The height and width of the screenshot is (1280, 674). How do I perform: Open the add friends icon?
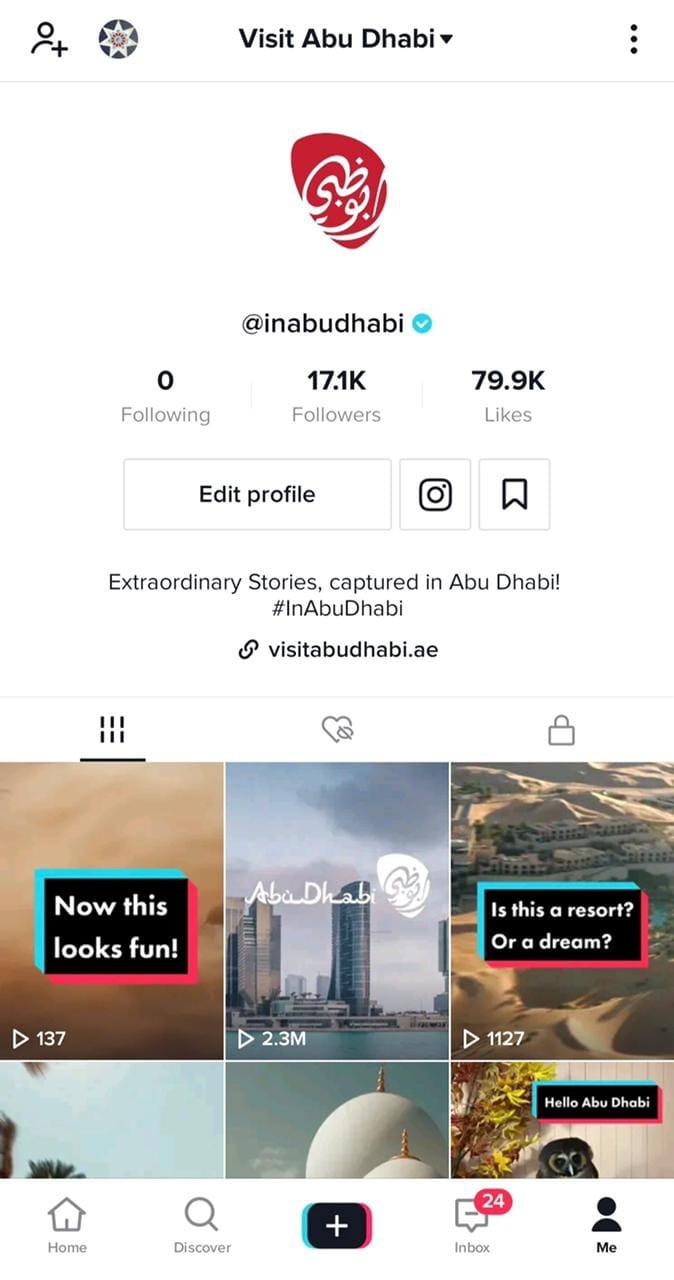pos(48,40)
